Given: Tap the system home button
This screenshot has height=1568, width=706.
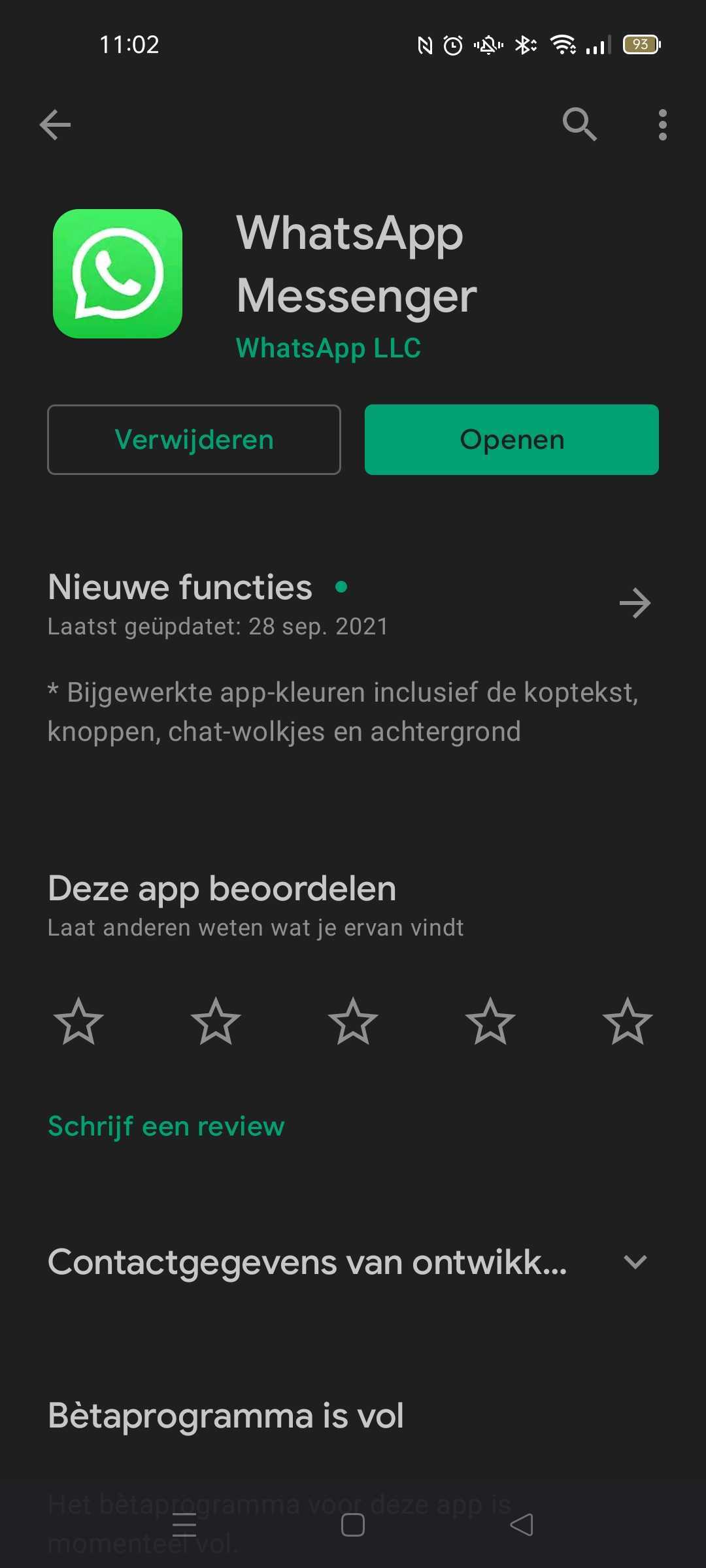Looking at the screenshot, I should pos(353,1525).
